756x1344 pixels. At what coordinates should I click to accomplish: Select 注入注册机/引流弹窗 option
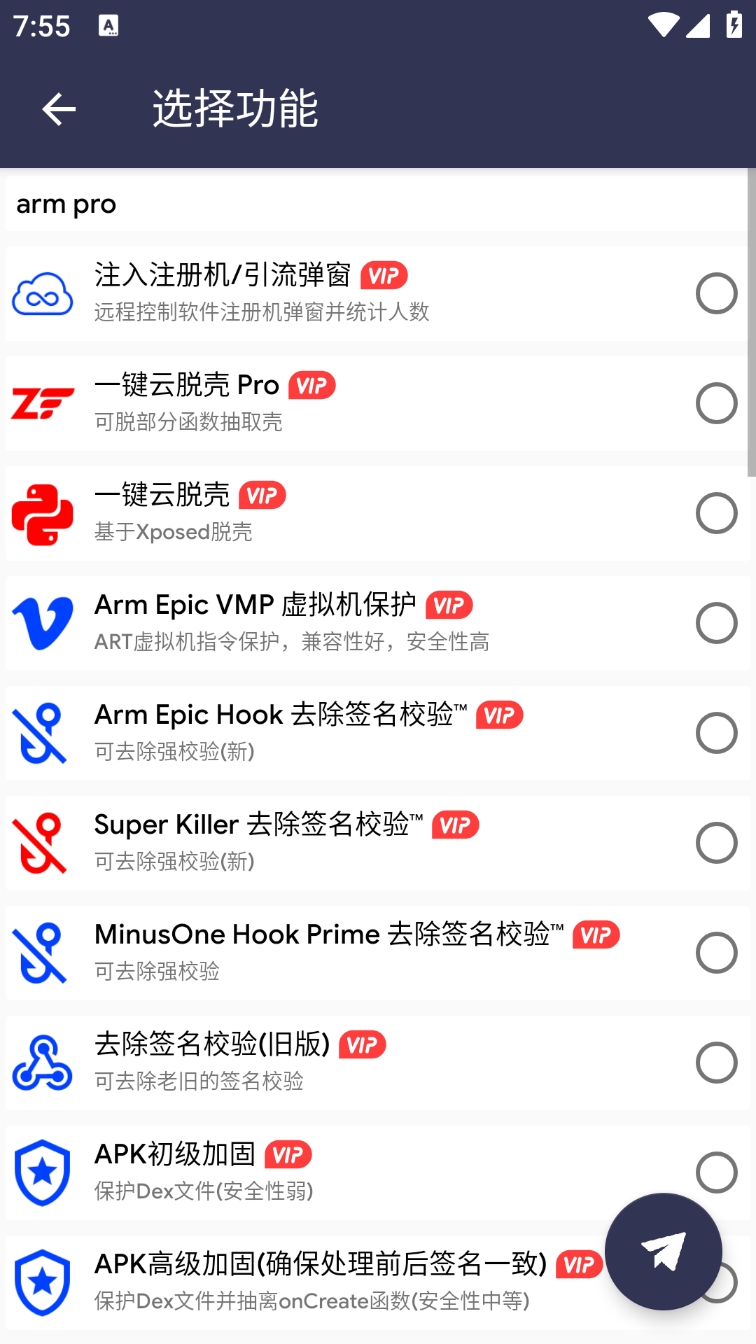coord(716,294)
